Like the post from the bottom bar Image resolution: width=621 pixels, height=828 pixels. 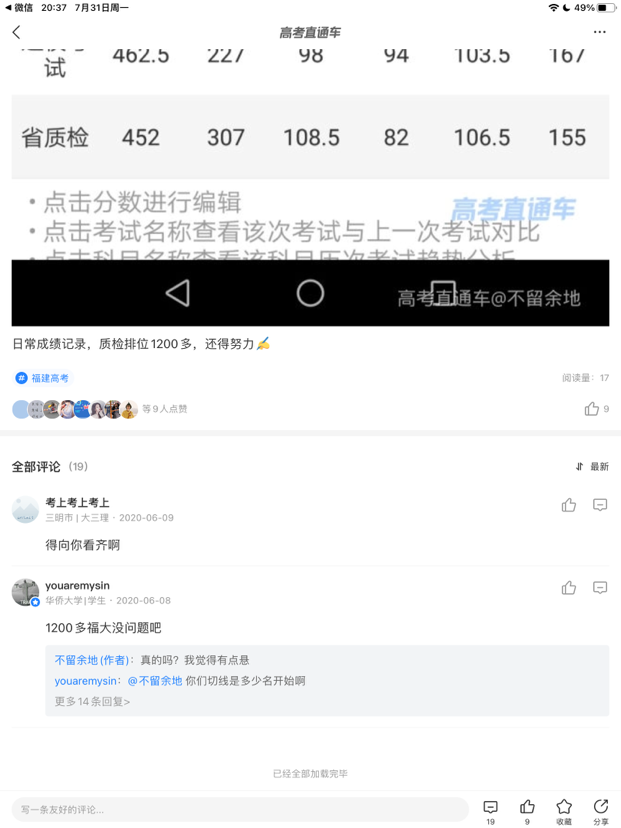527,809
